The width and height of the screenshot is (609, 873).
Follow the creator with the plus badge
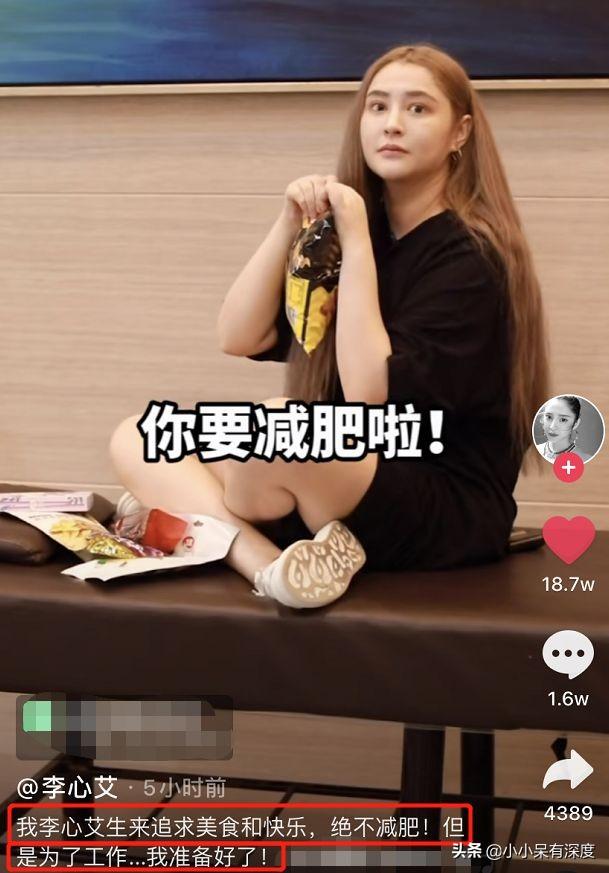point(568,467)
